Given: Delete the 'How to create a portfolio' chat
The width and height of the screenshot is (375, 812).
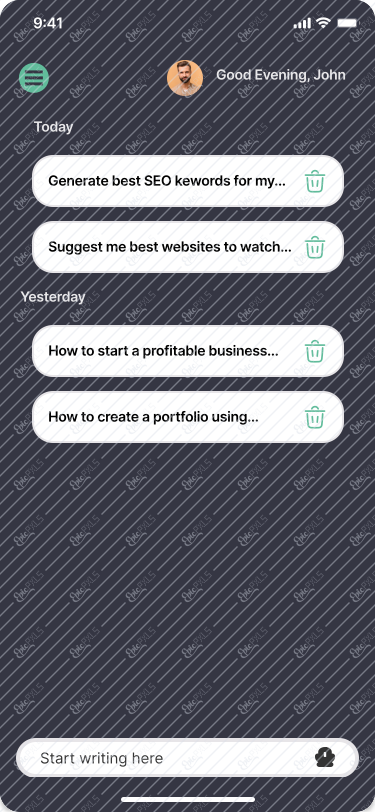Looking at the screenshot, I should pyautogui.click(x=315, y=417).
